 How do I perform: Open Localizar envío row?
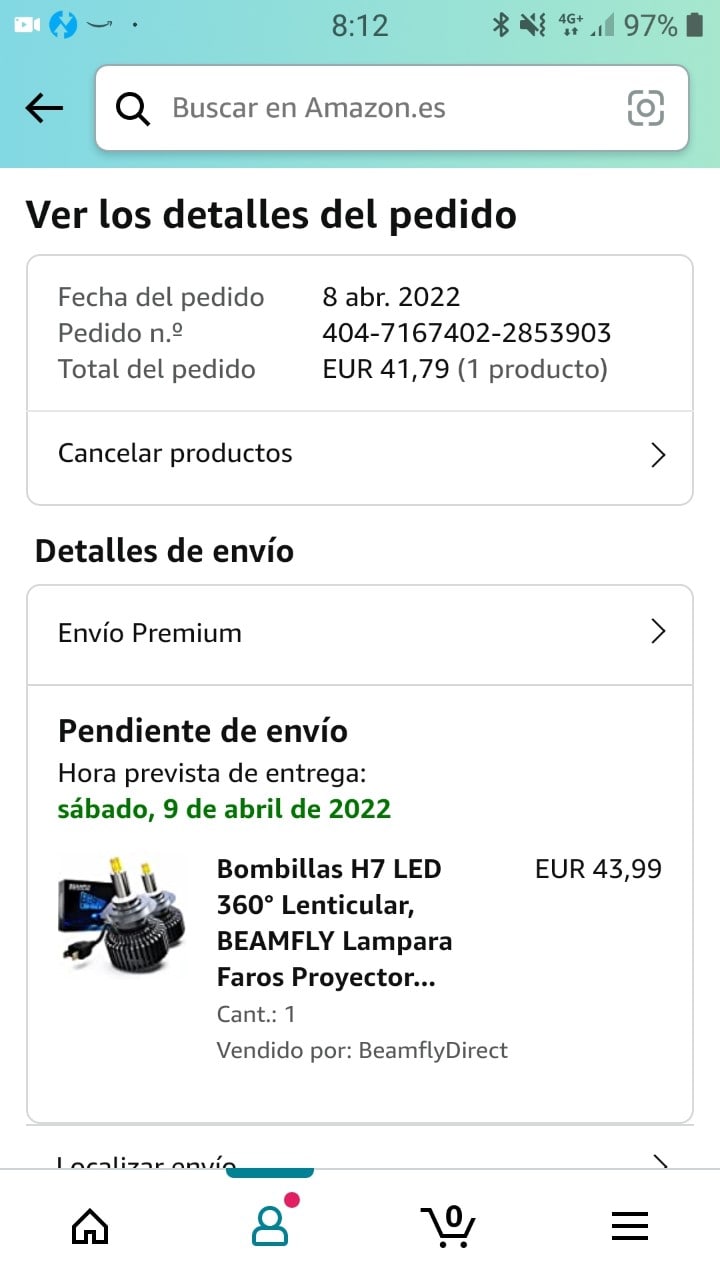pos(360,1158)
